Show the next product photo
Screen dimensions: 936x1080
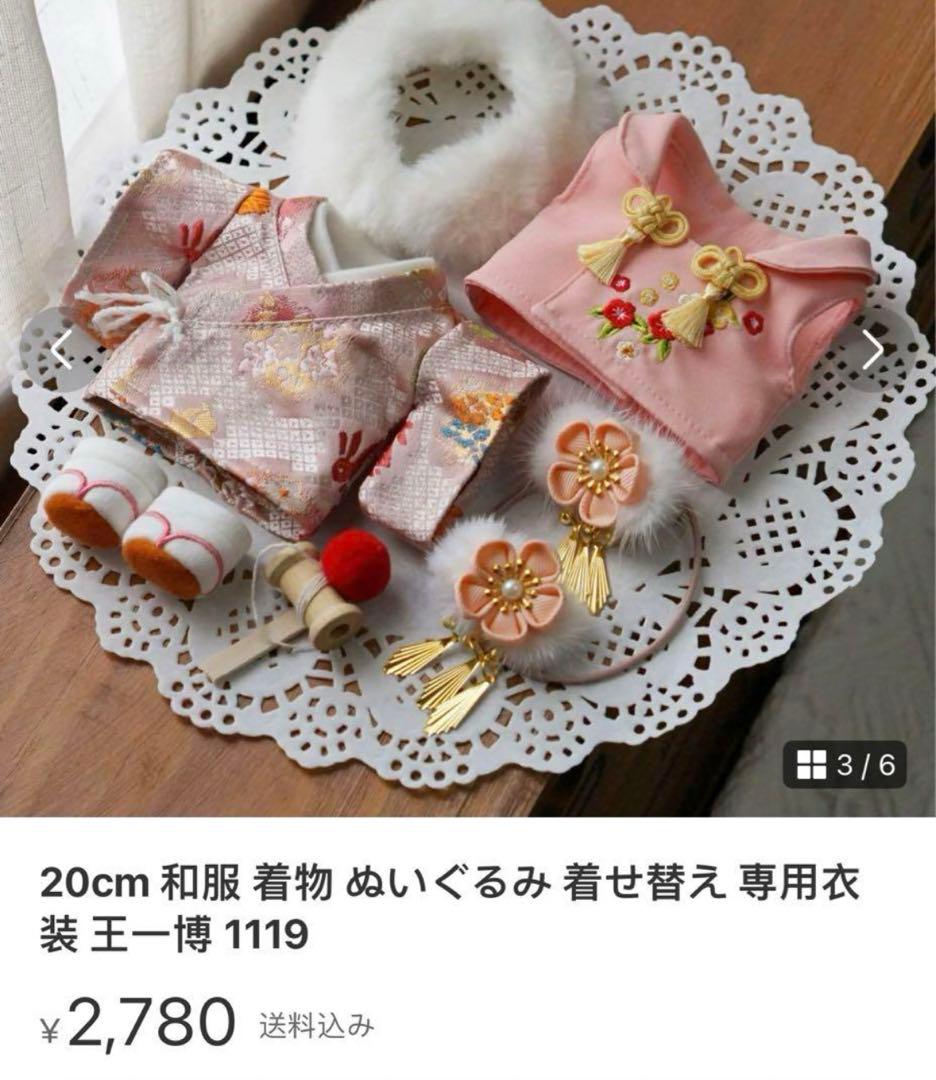pyautogui.click(x=873, y=349)
